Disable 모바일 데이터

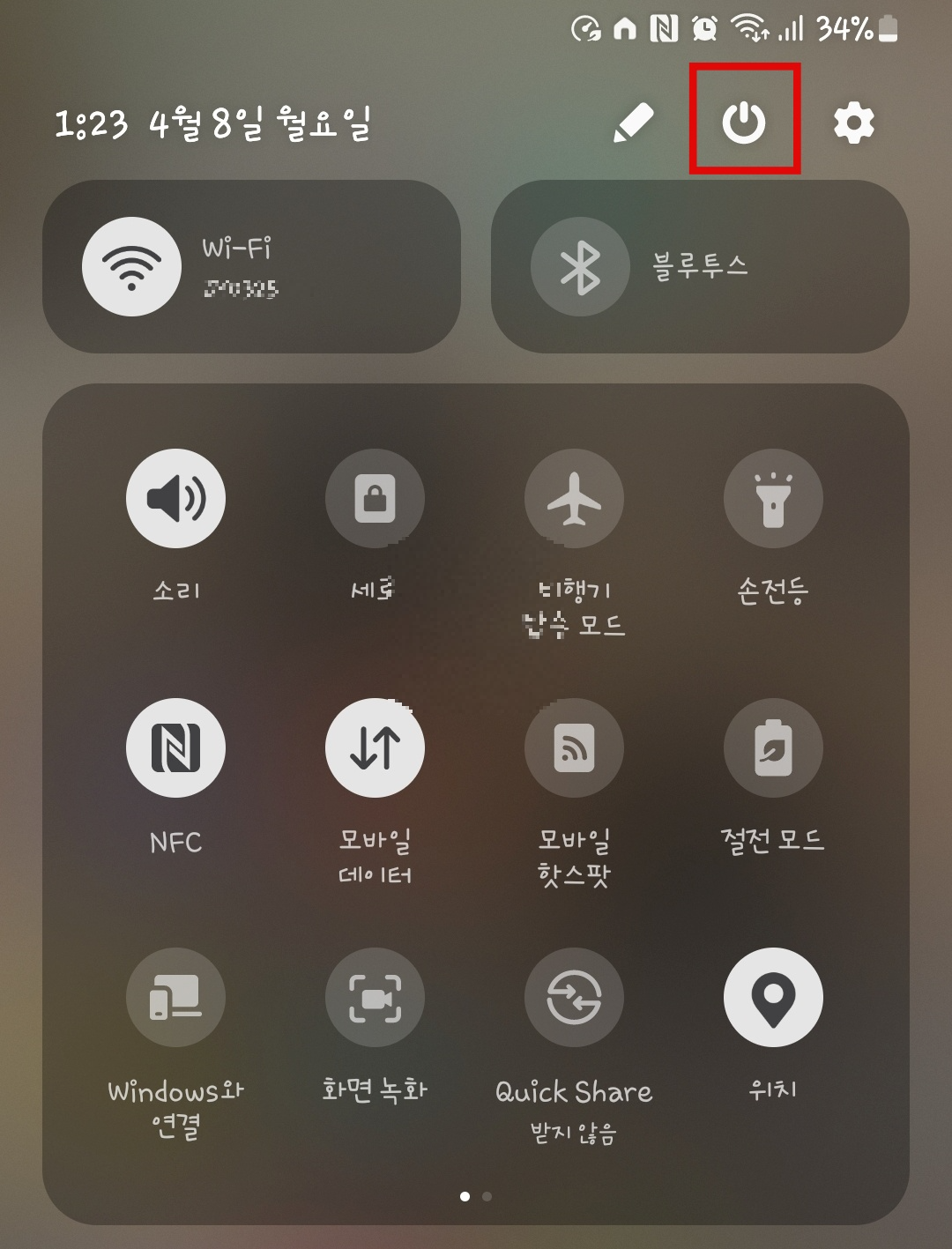coord(375,747)
